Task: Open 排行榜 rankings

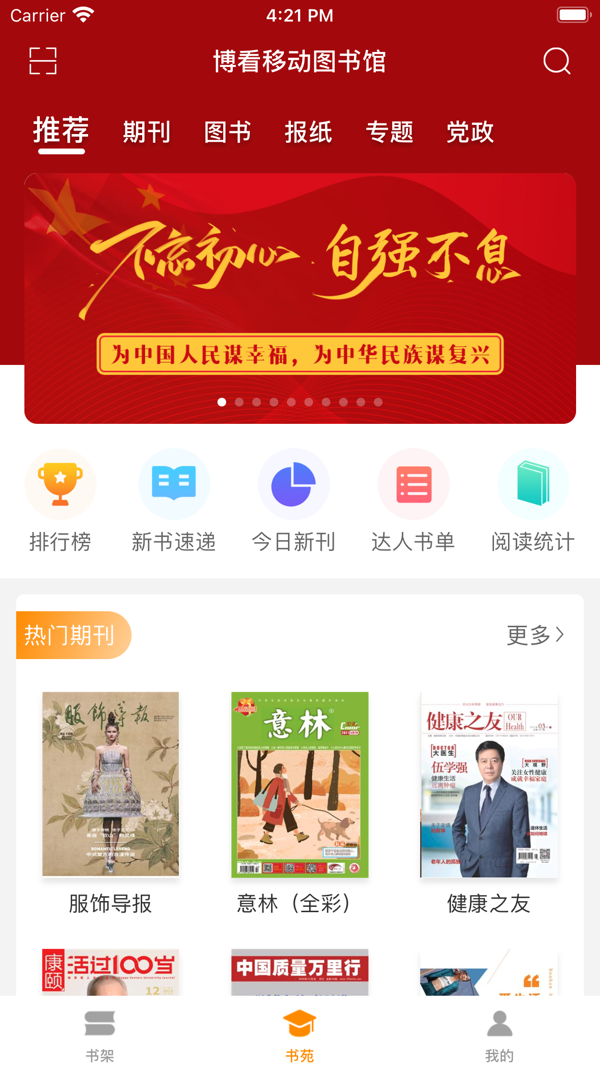Action: click(61, 502)
